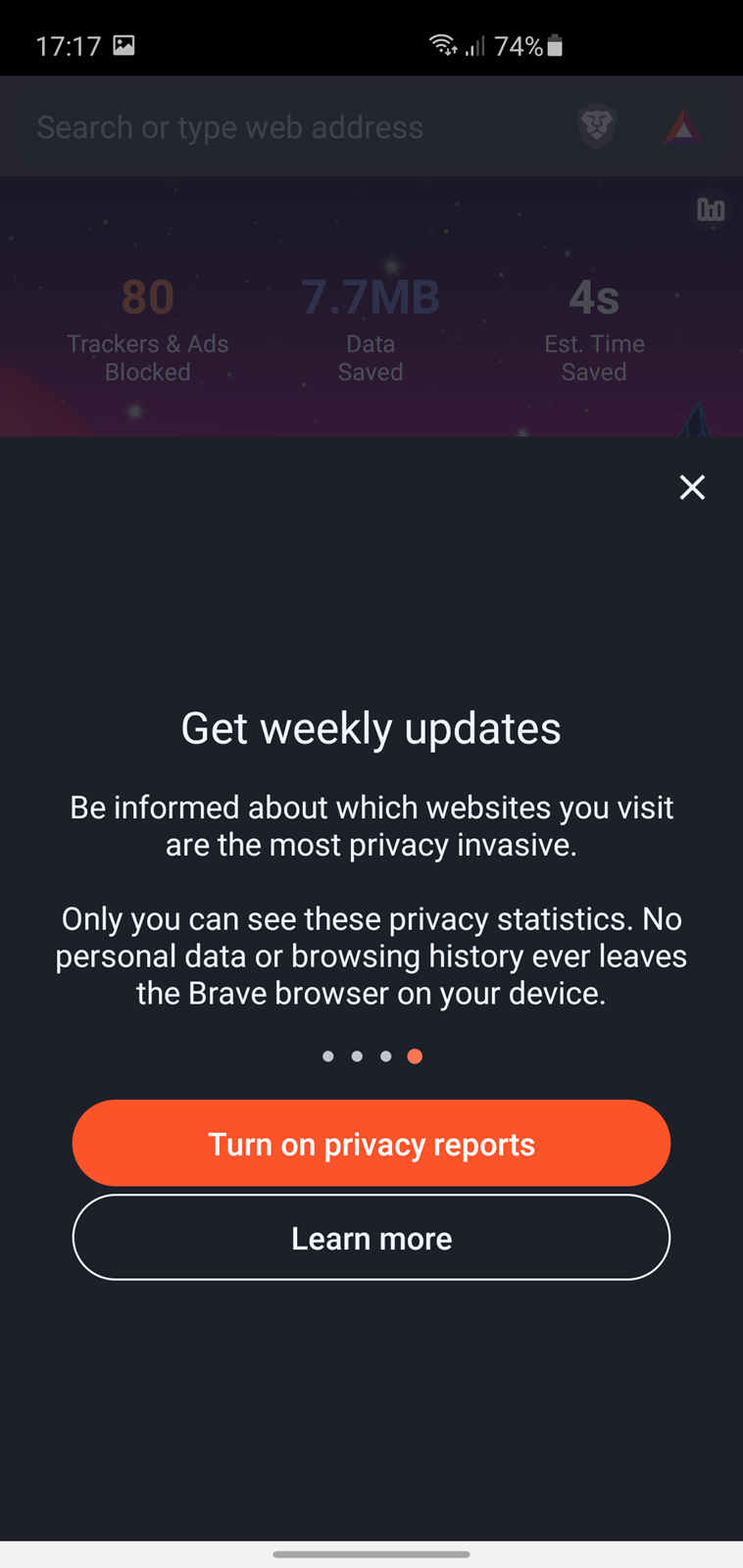Image resolution: width=743 pixels, height=1568 pixels.
Task: Turn on privacy reports
Action: click(x=371, y=1143)
